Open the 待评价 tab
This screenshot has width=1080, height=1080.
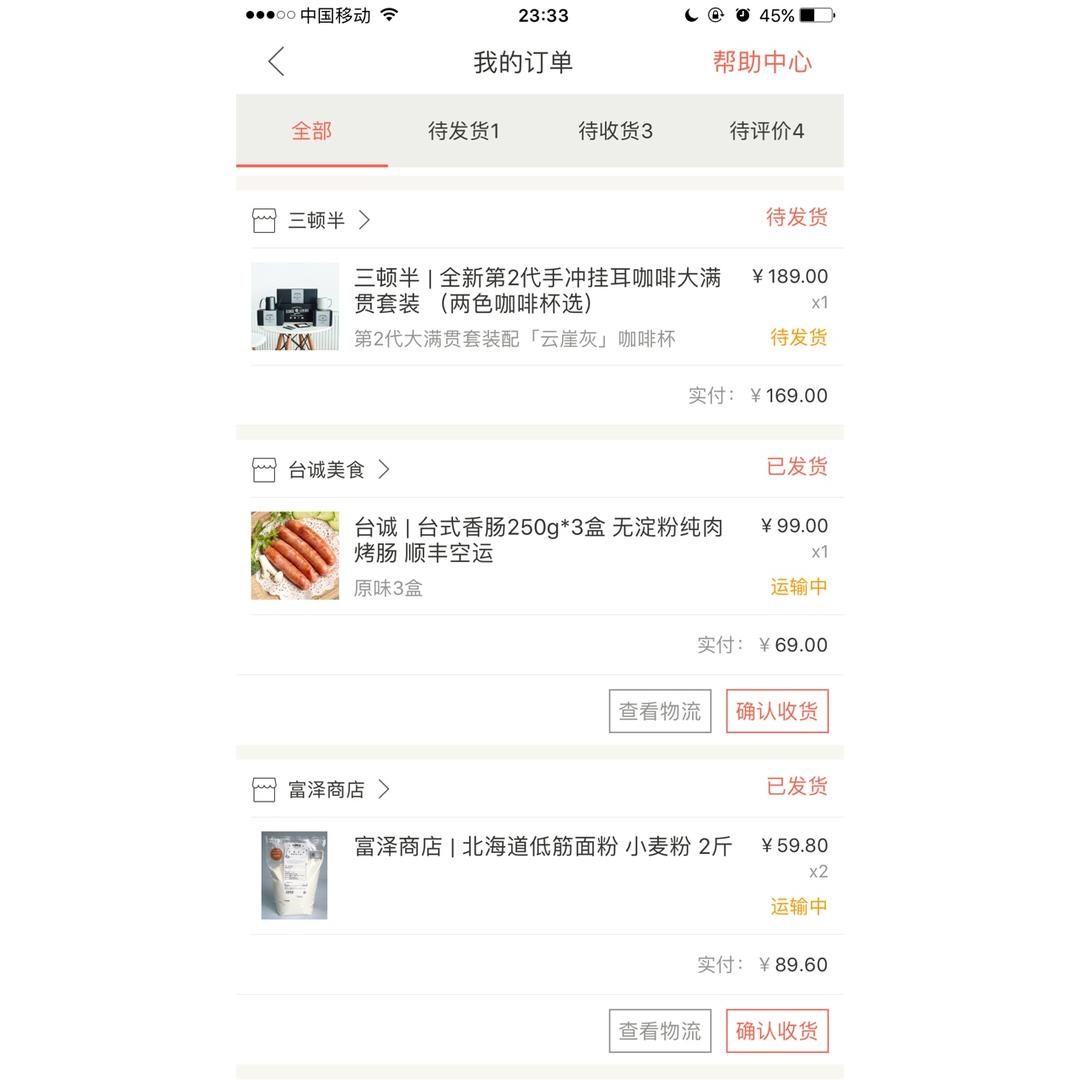[767, 131]
